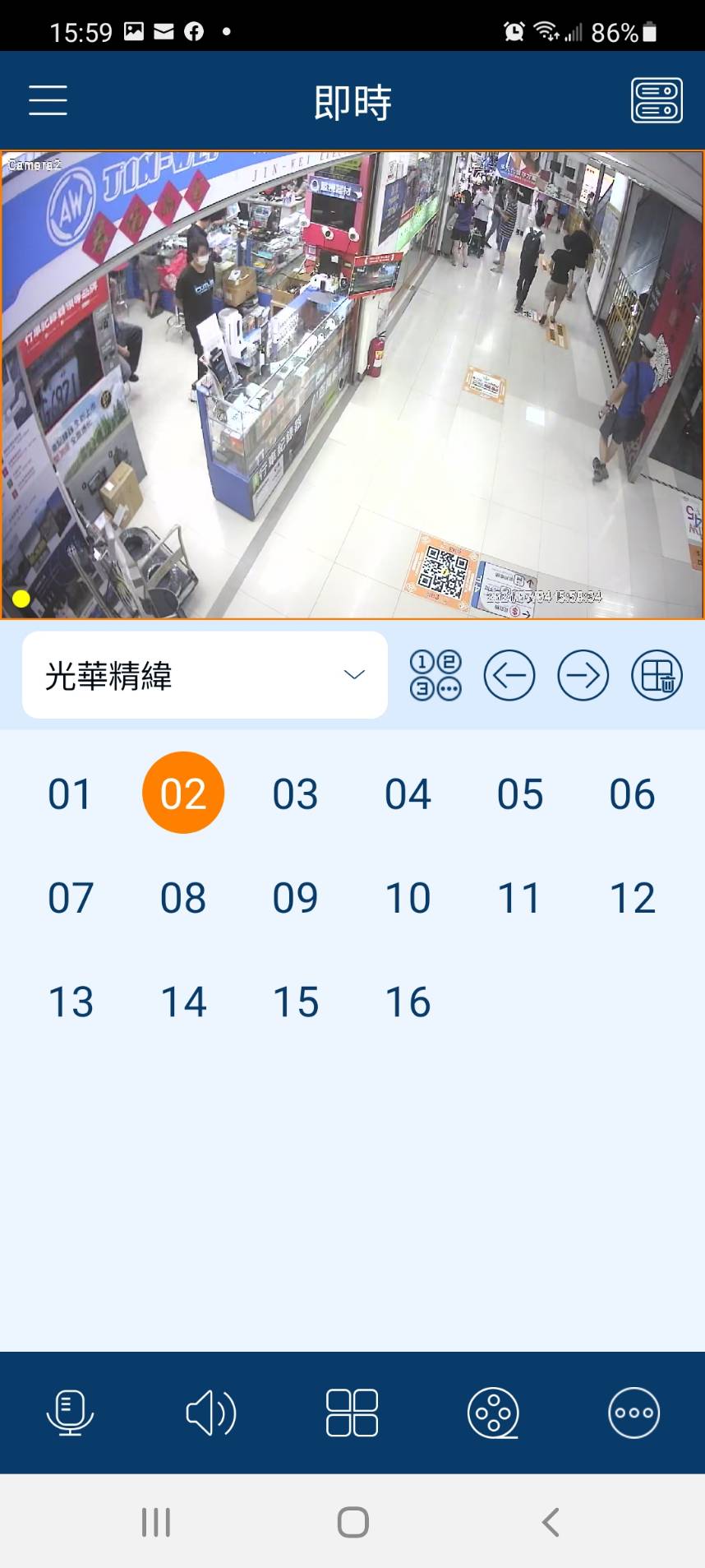Select channel 05

(520, 793)
